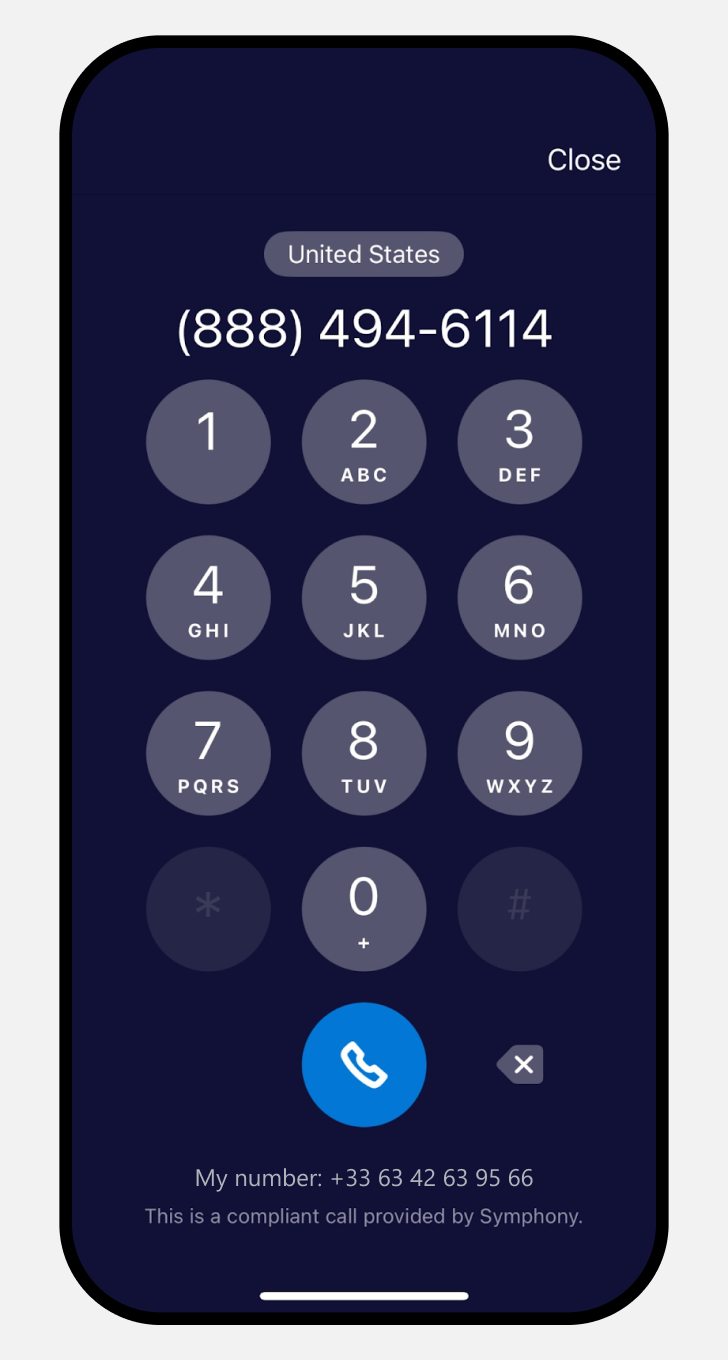Tap digit 1 on the dial pad

208,442
